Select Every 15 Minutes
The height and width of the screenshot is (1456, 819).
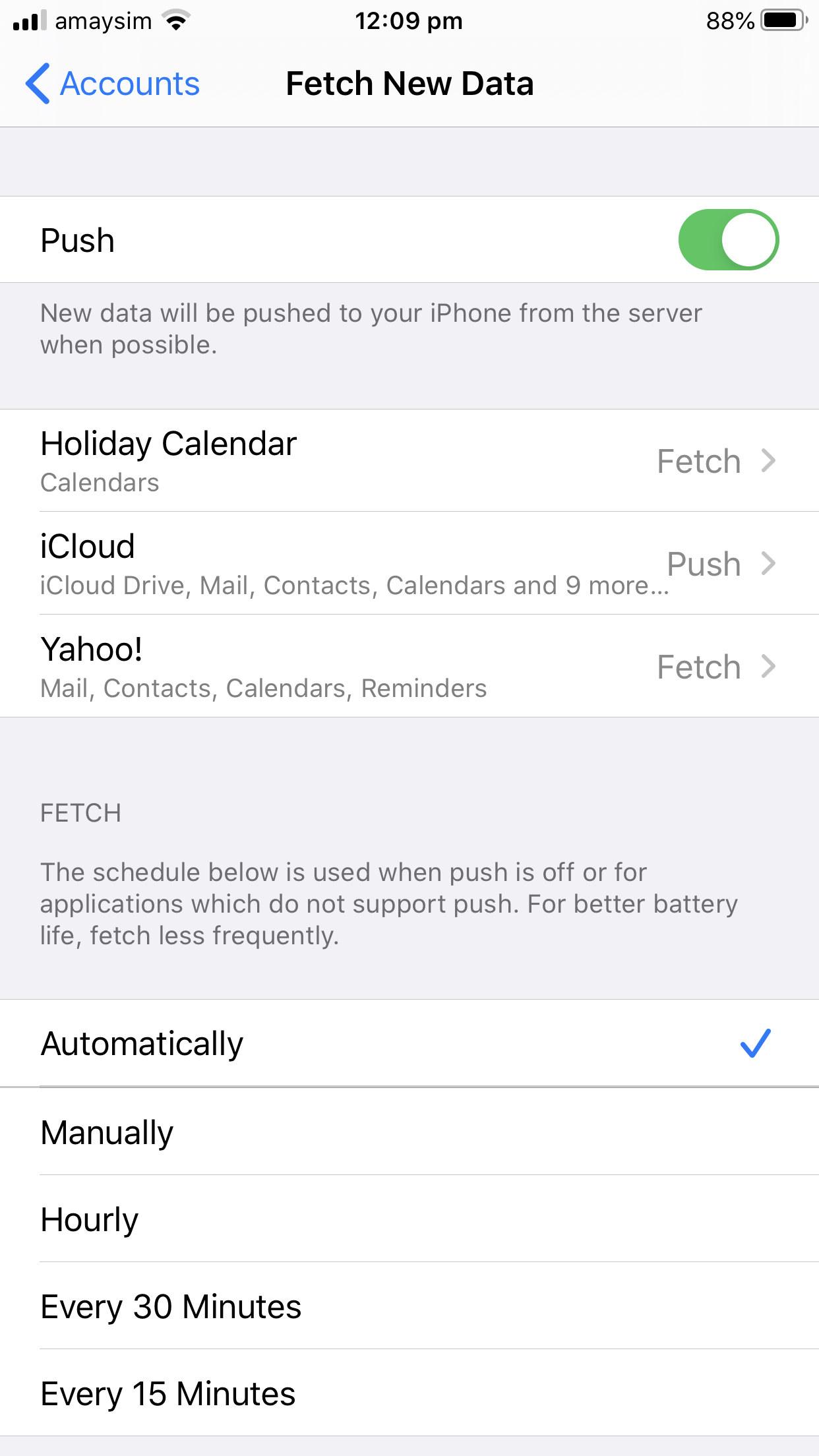(x=409, y=1393)
